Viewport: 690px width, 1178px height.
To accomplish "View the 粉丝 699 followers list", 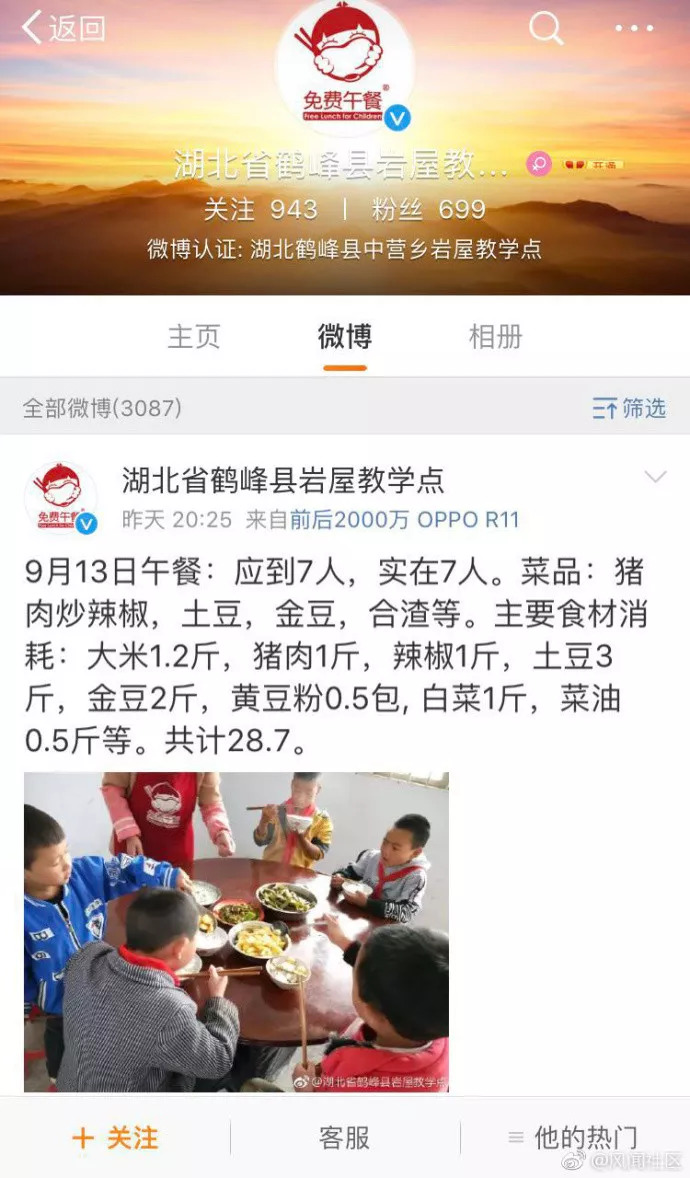I will (428, 209).
